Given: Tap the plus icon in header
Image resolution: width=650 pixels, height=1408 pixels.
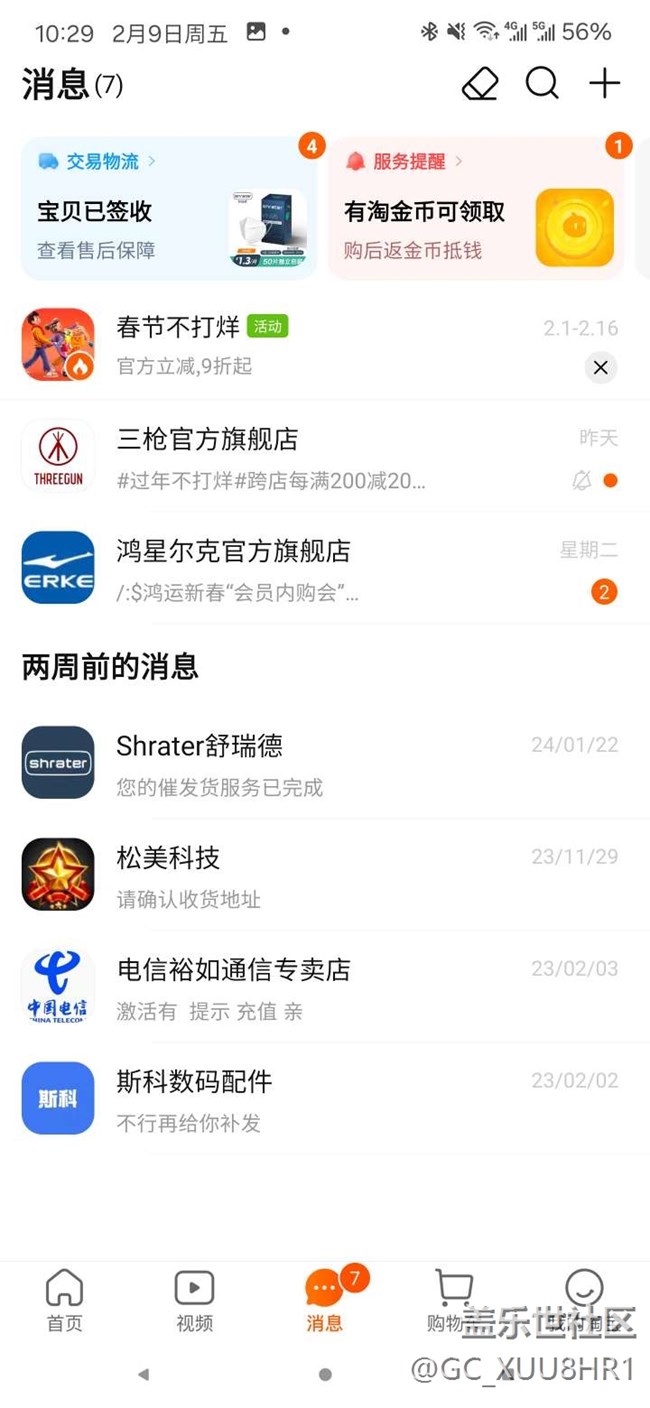Looking at the screenshot, I should (x=604, y=84).
